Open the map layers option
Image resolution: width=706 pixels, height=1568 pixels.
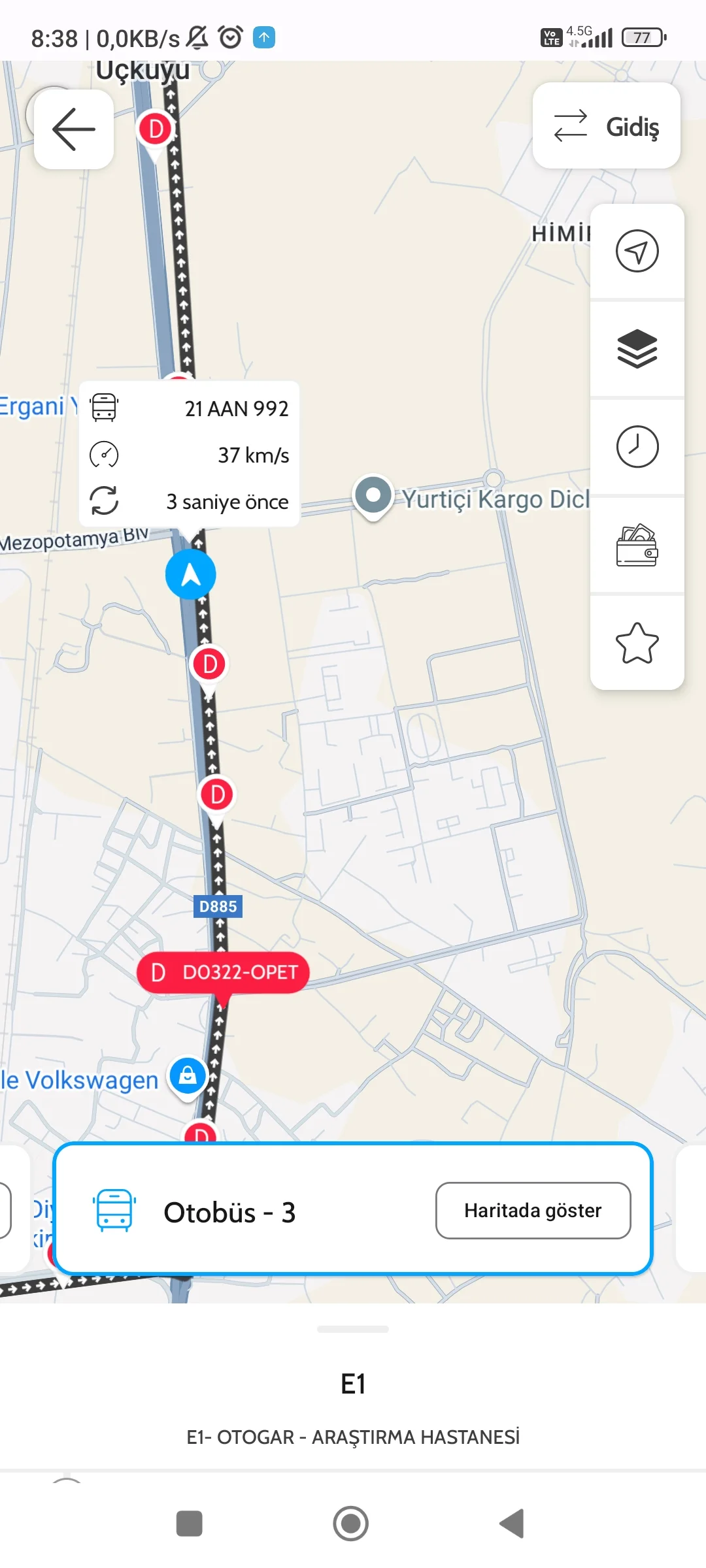(x=637, y=349)
